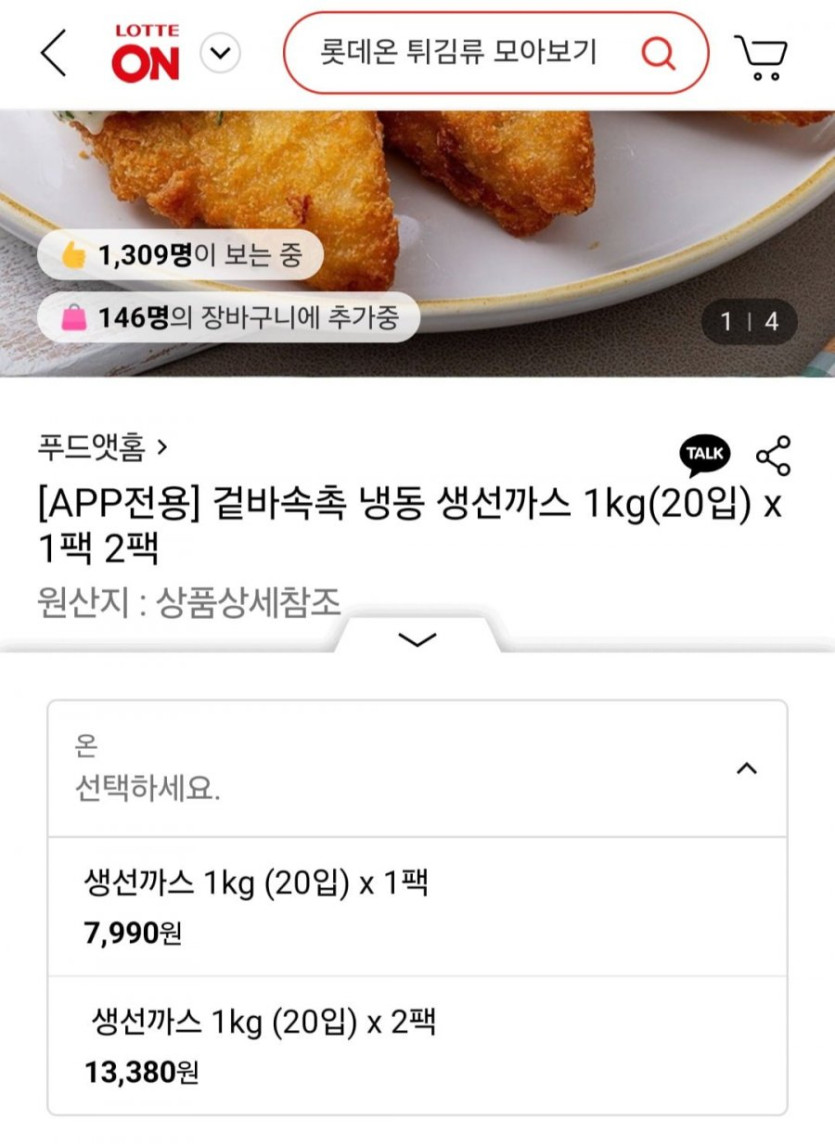This screenshot has width=835, height=1146.
Task: Go back using the top-left arrow
Action: point(54,53)
